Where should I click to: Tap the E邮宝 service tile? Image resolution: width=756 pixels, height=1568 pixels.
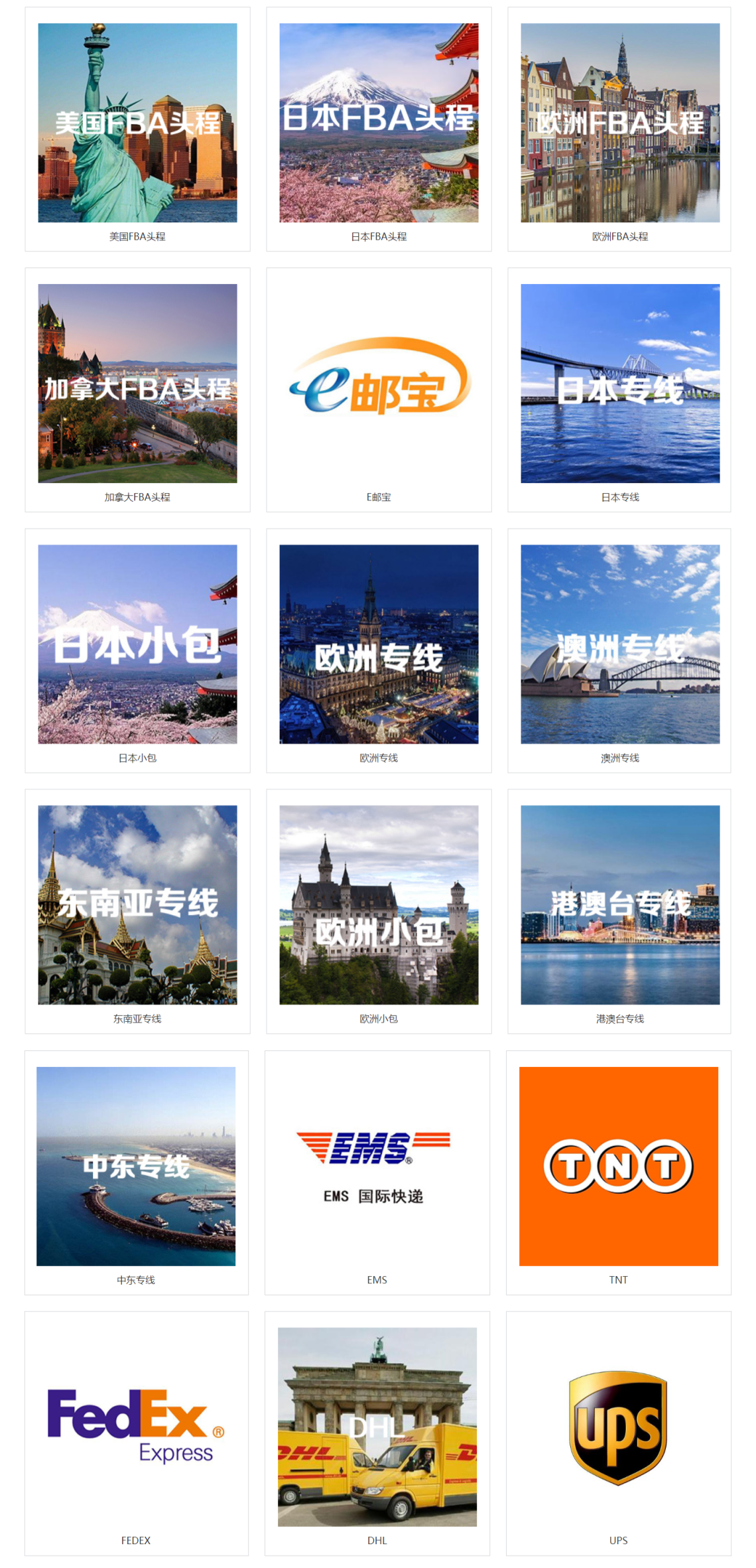pos(379,384)
